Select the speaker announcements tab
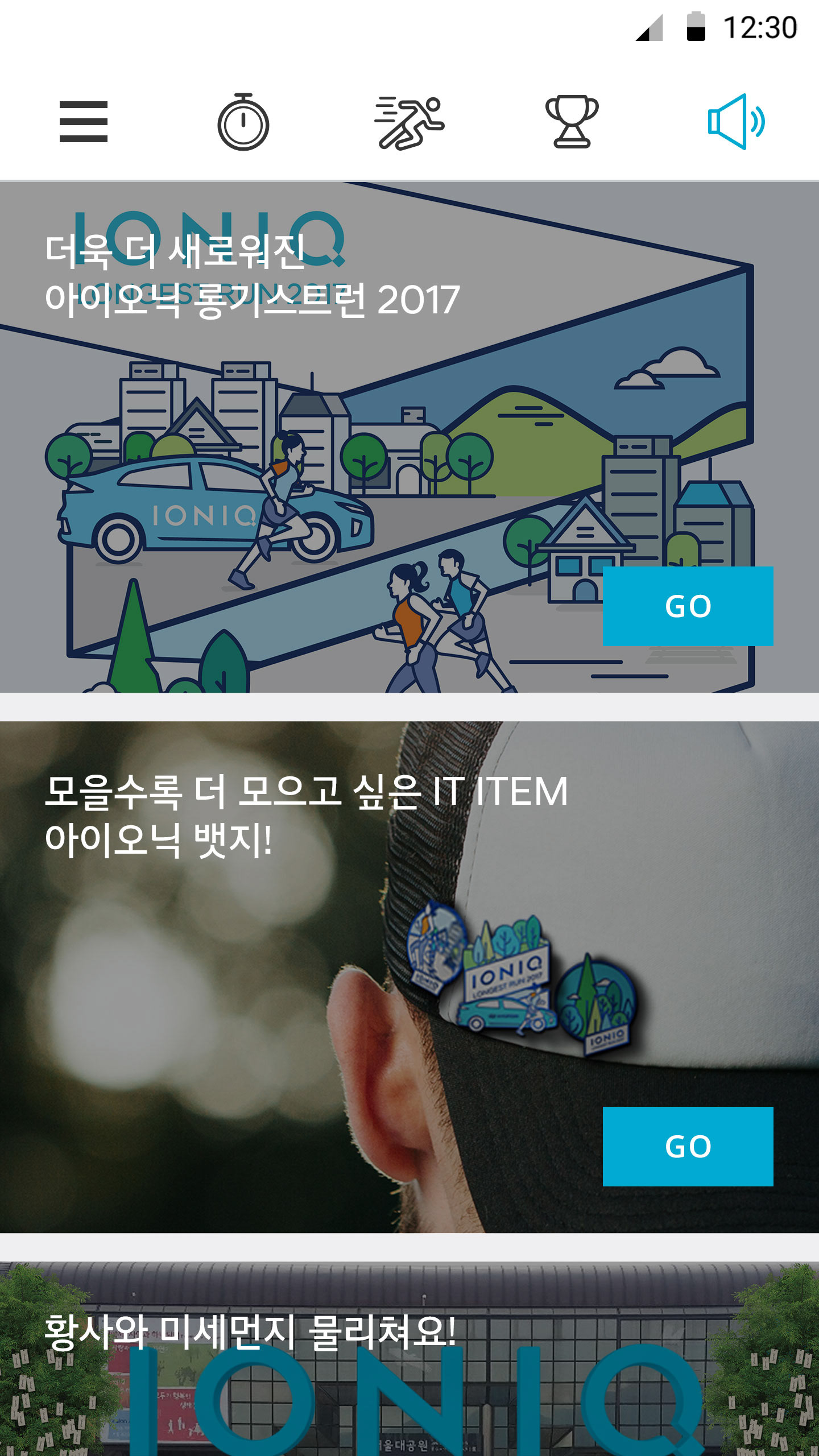This screenshot has width=819, height=1456. (736, 122)
